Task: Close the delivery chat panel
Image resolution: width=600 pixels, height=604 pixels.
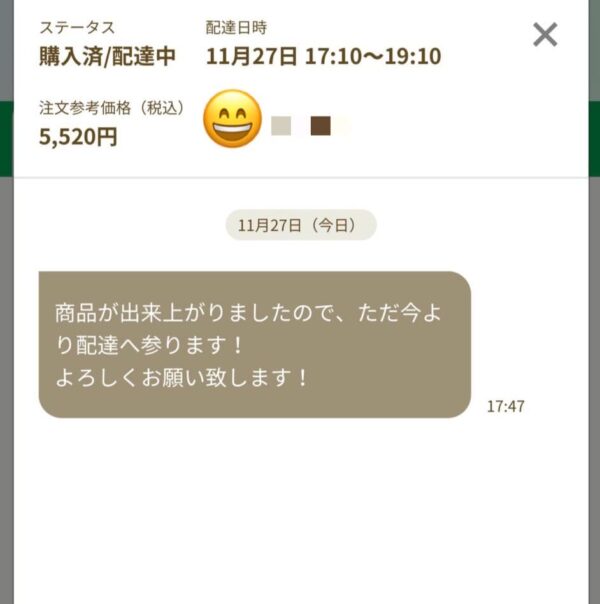Action: pos(545,35)
